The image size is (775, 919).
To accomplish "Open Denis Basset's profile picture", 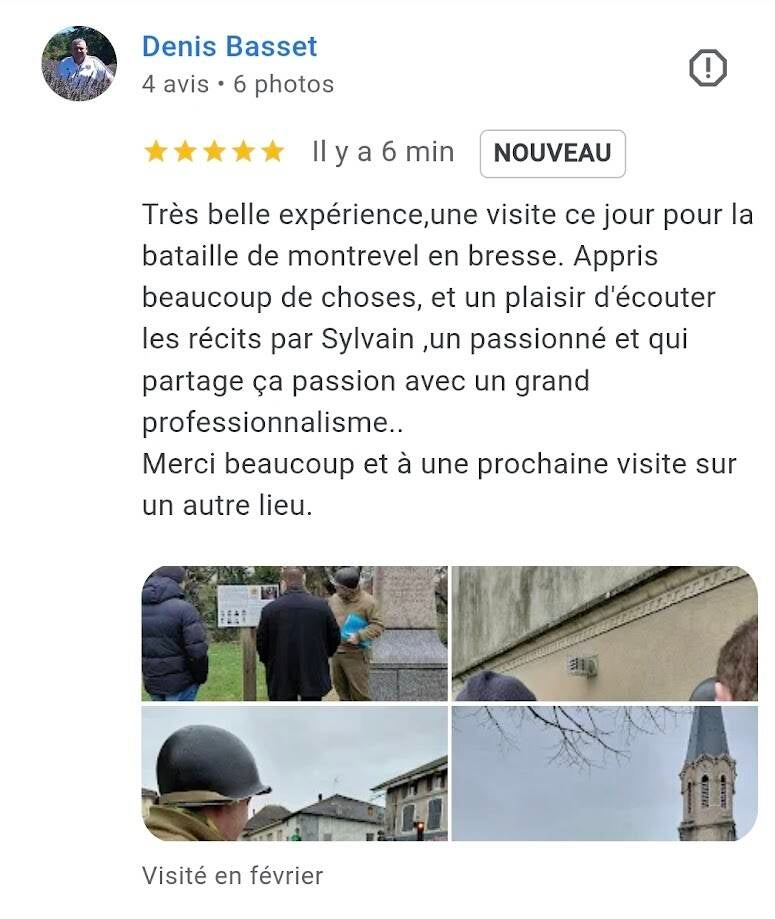I will tap(78, 64).
